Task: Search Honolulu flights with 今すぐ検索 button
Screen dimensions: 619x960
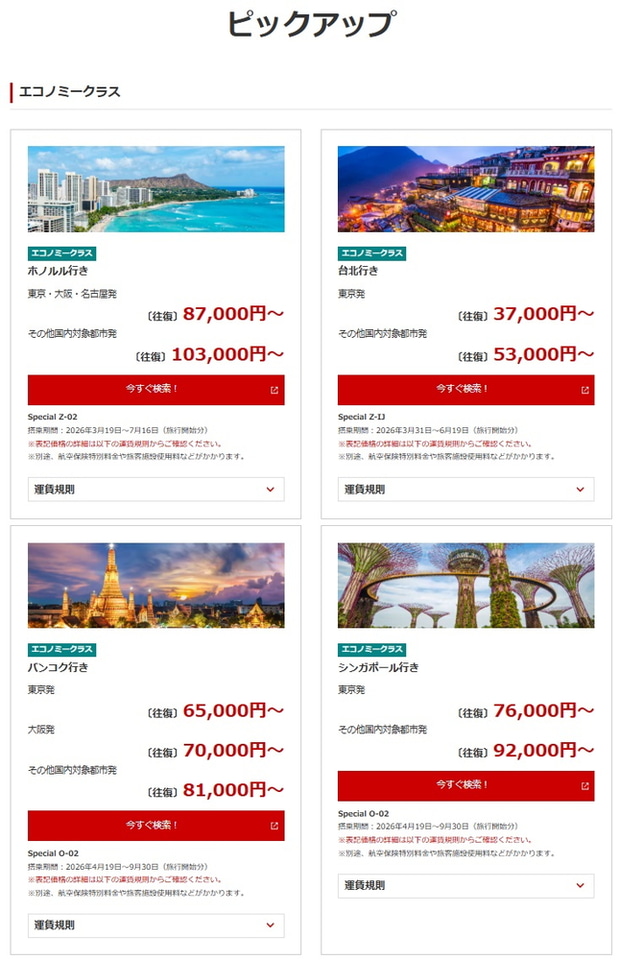Action: (x=155, y=389)
